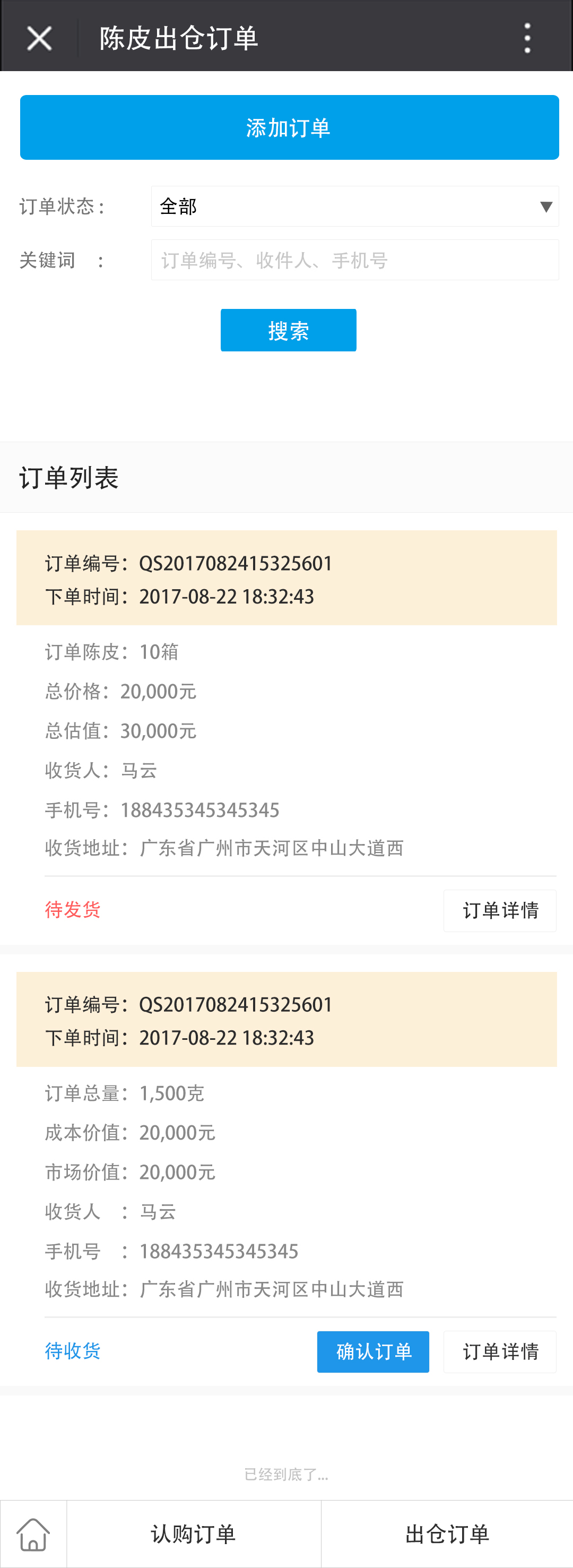Tap the 搜索 button
Image resolution: width=573 pixels, height=1568 pixels.
[288, 331]
